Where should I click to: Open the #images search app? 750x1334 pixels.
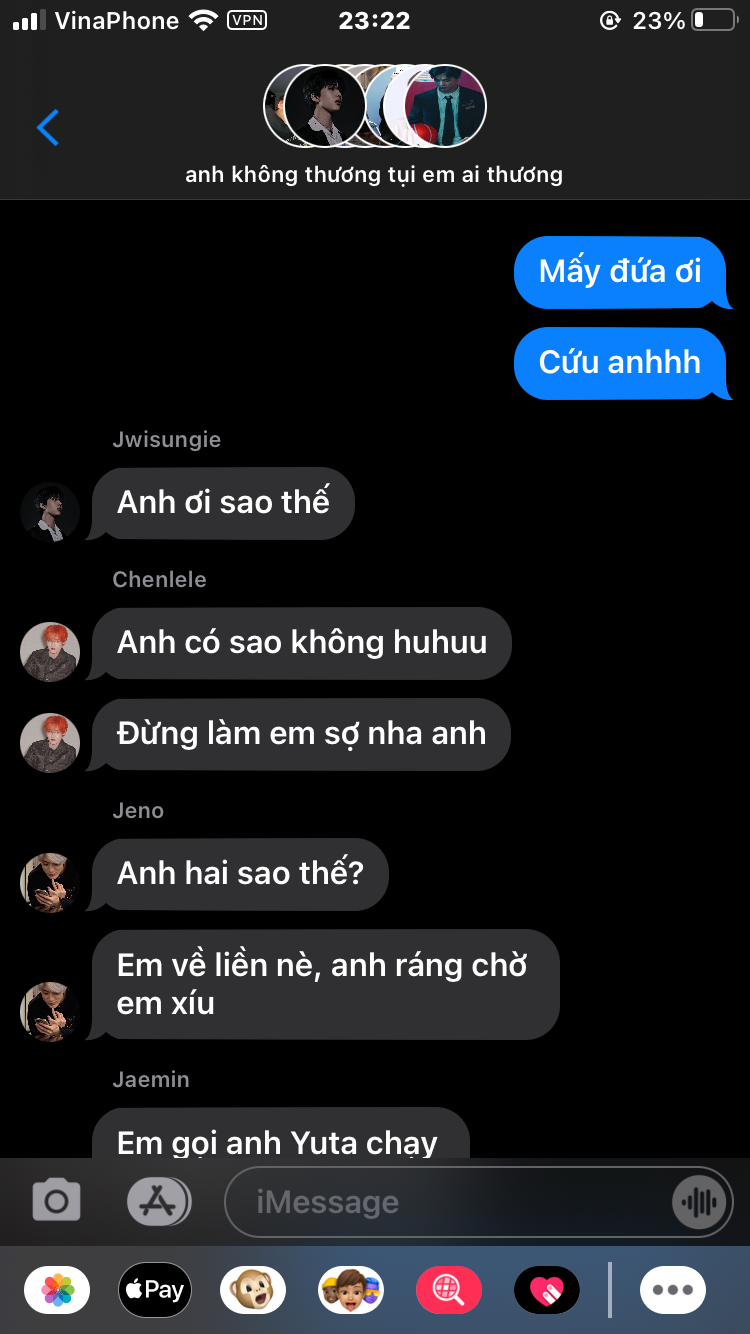point(449,1290)
